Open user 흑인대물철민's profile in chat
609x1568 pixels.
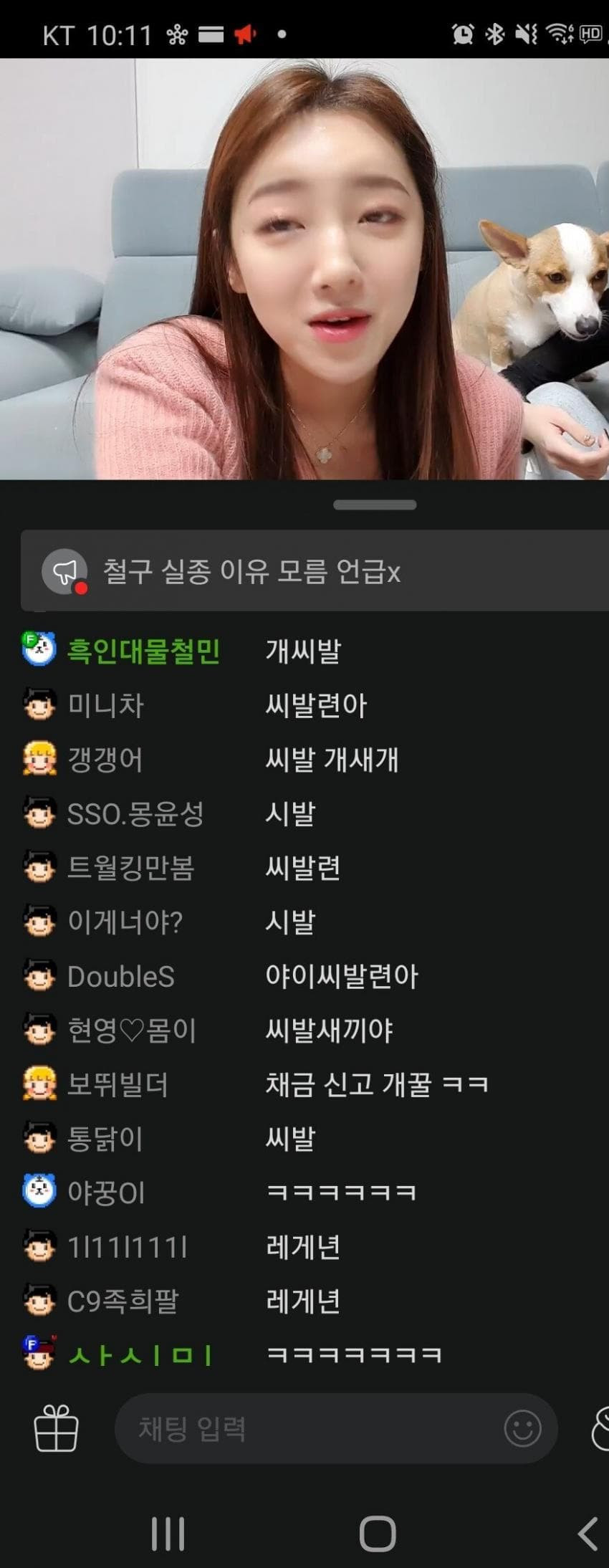[x=143, y=651]
